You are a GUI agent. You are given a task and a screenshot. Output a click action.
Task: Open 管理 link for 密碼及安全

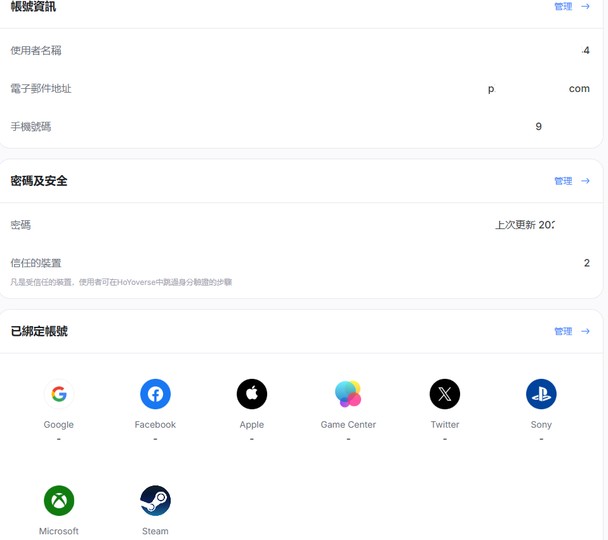point(571,181)
